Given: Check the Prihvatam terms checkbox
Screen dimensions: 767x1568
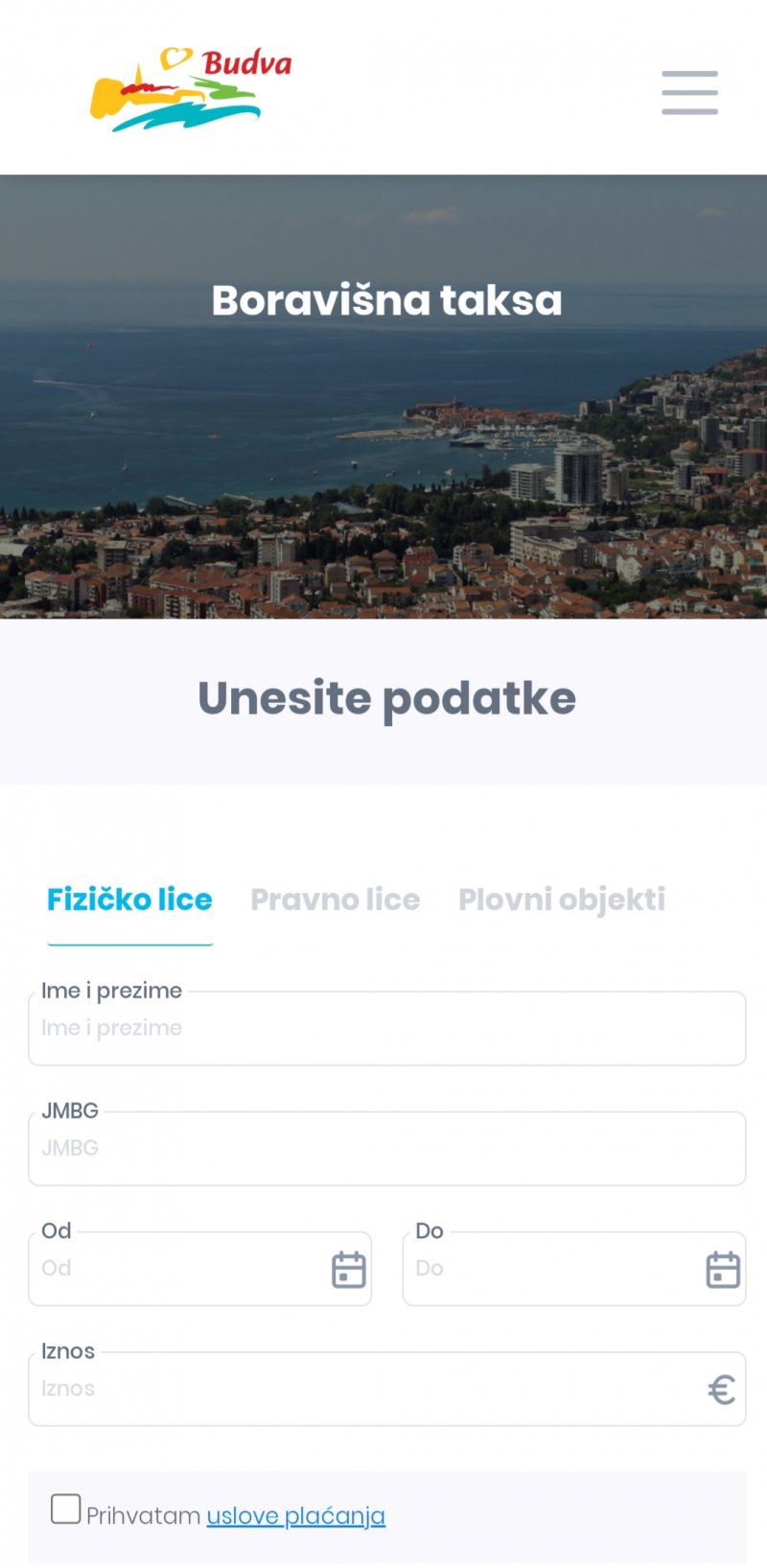Looking at the screenshot, I should pyautogui.click(x=65, y=1509).
